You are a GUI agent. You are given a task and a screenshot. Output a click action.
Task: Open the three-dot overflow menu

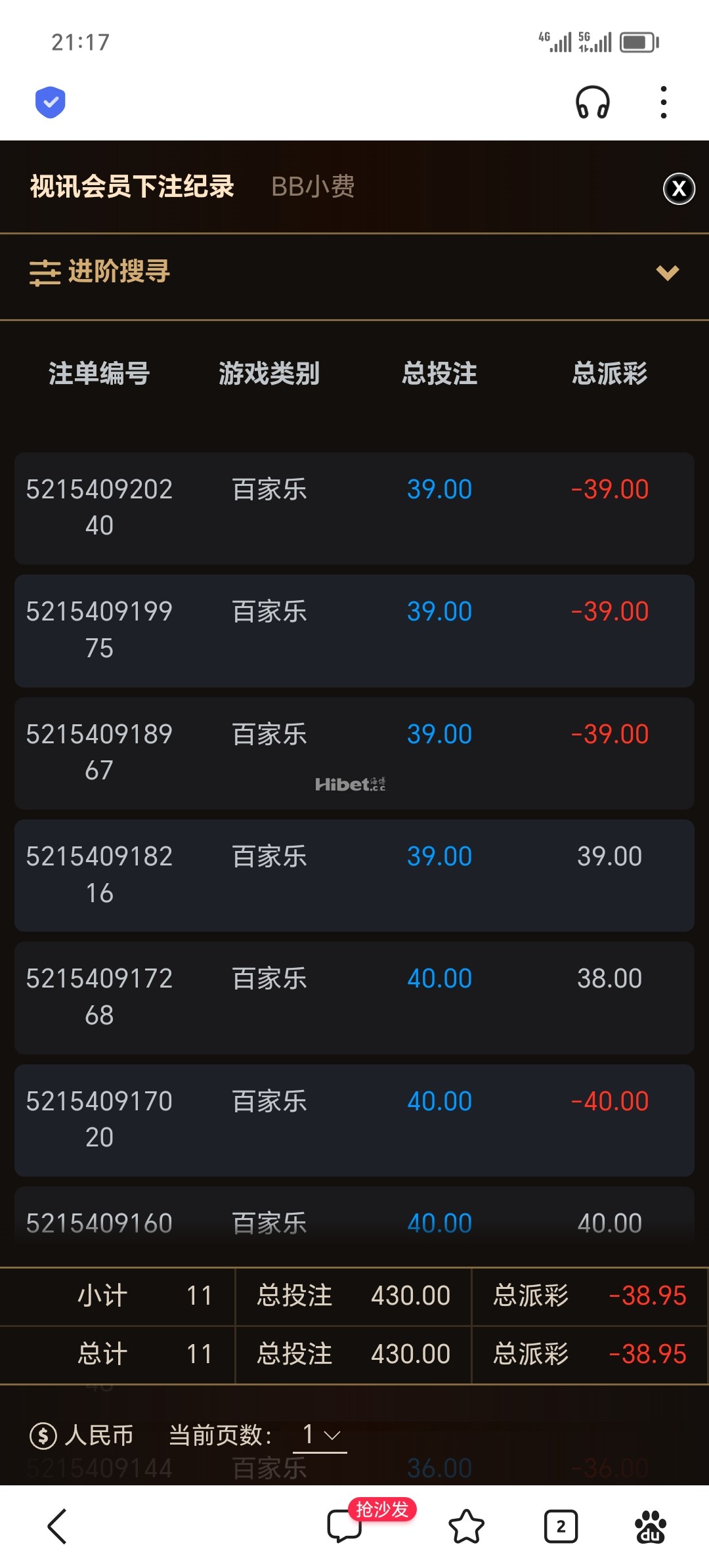(x=664, y=102)
